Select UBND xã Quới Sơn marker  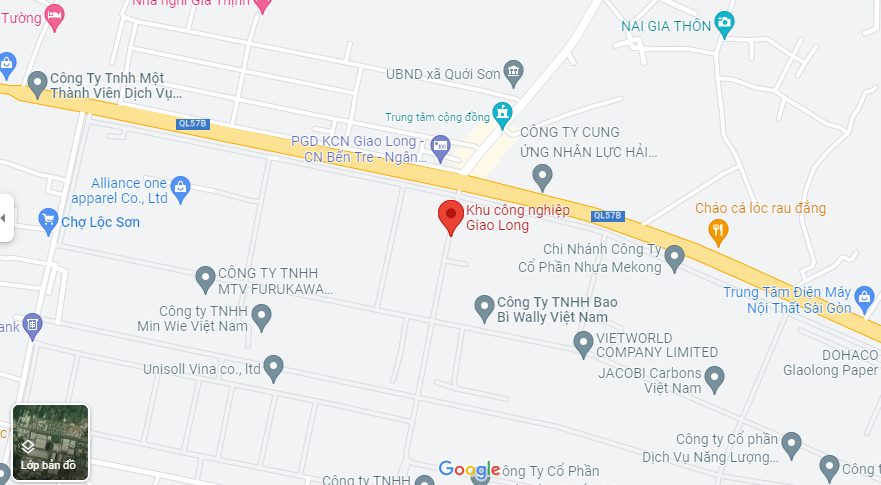click(513, 72)
